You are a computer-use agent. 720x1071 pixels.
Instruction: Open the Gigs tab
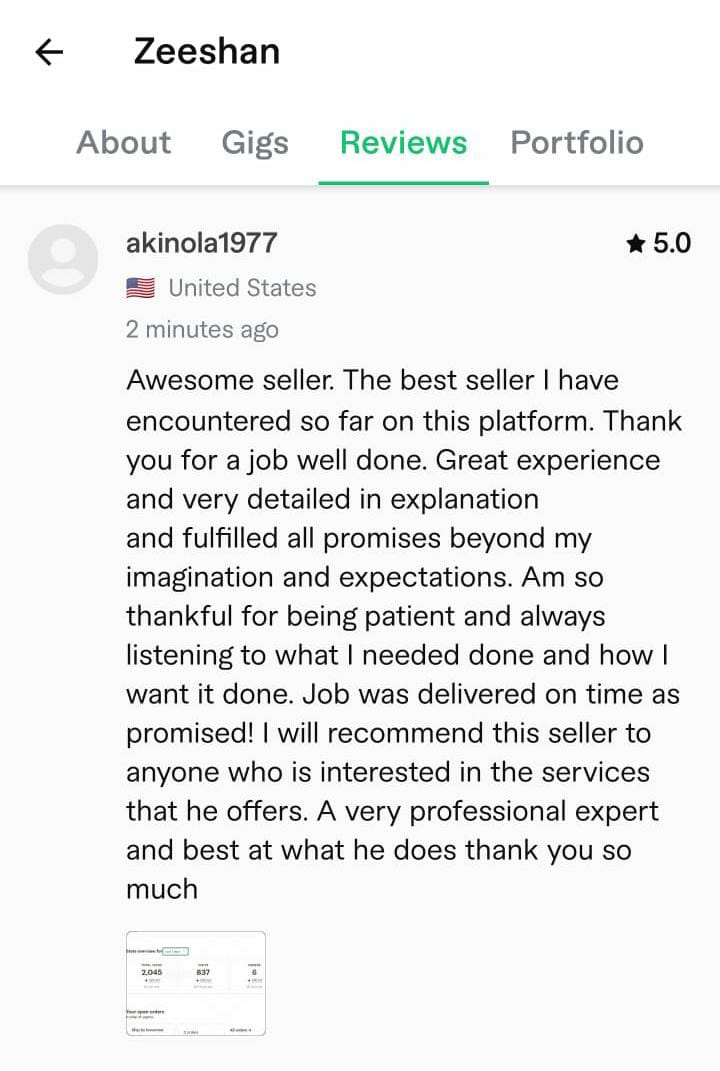(255, 143)
